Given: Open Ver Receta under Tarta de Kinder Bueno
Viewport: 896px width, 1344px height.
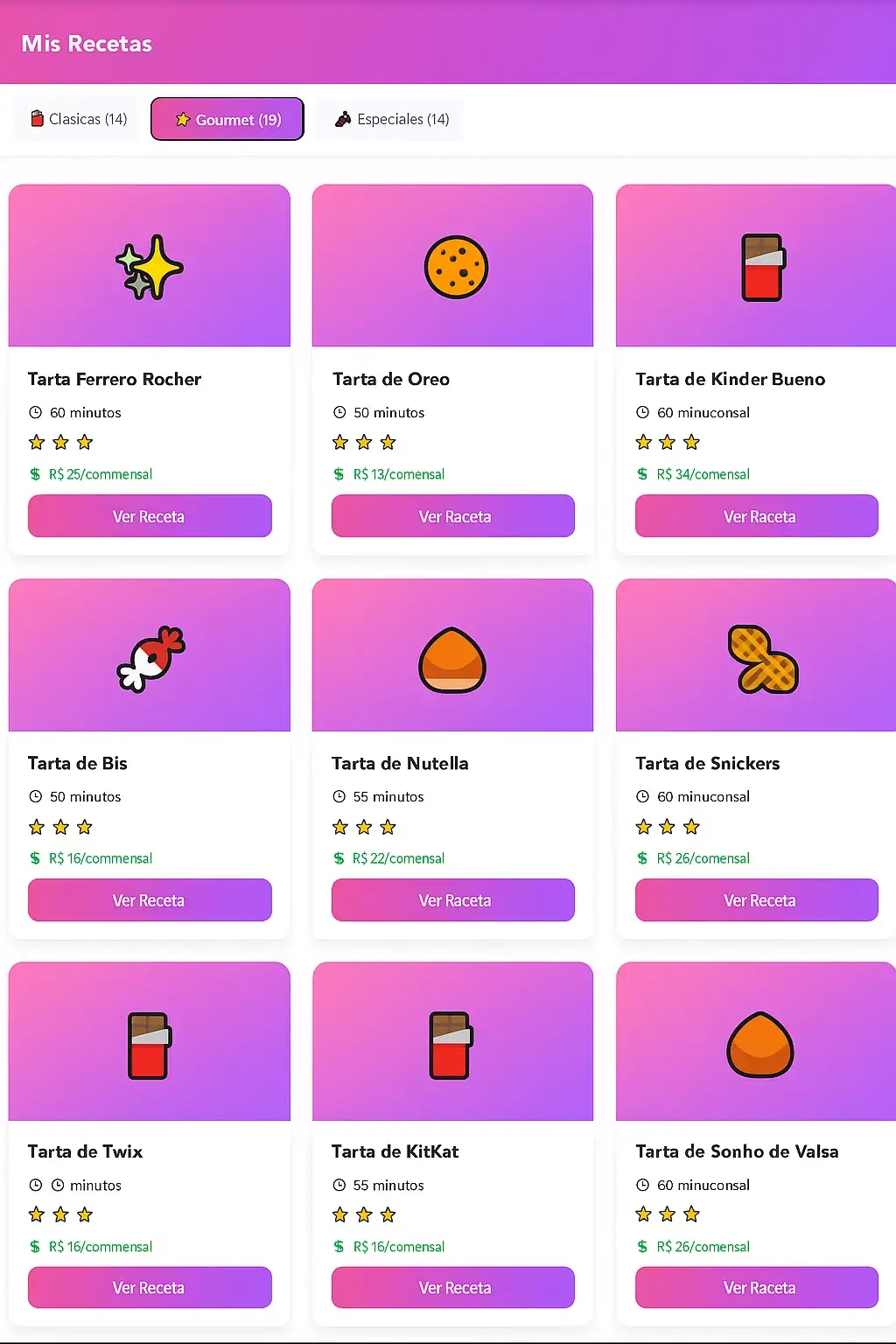Looking at the screenshot, I should point(757,516).
